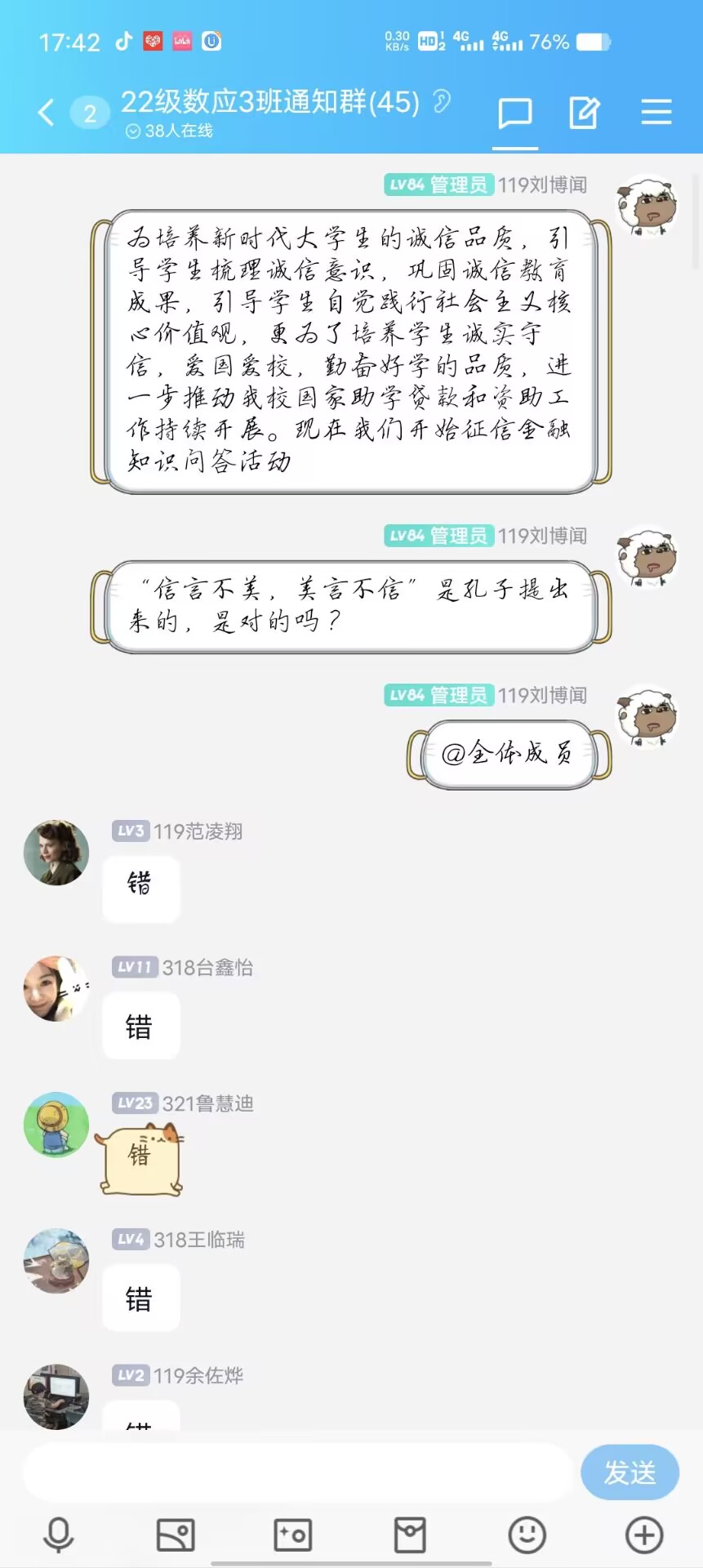The image size is (703, 1568).
Task: Open the photo gallery picker
Action: [176, 1535]
